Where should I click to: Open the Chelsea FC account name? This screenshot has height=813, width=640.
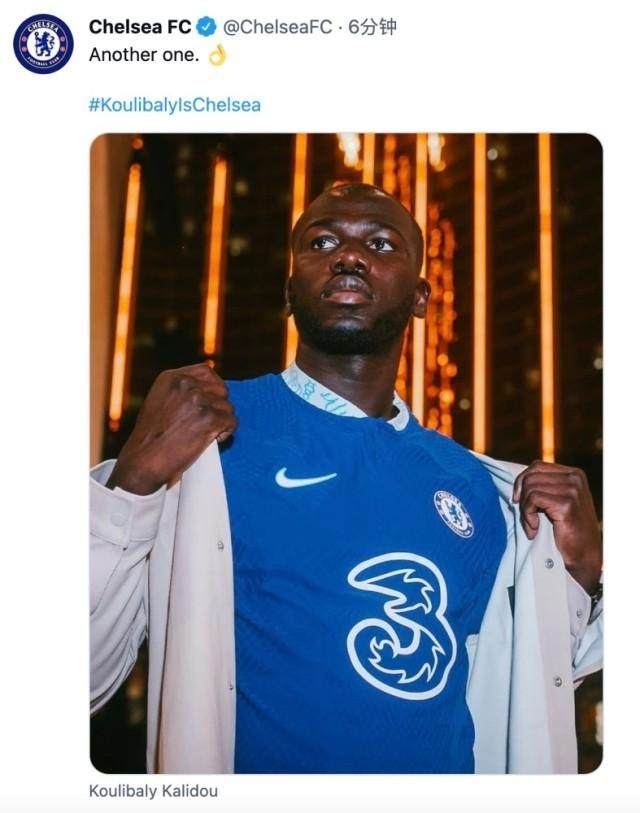click(140, 27)
